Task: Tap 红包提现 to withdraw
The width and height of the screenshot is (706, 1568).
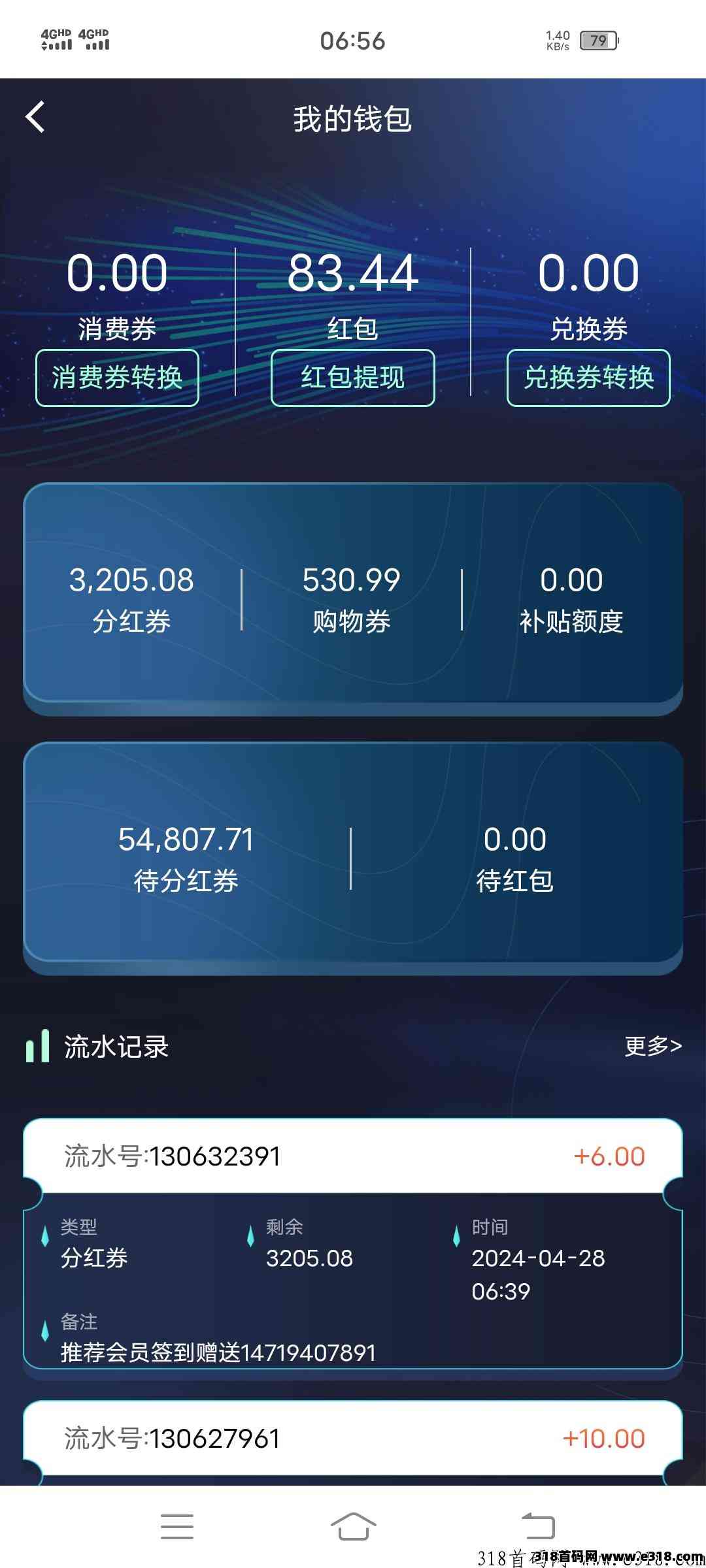Action: 352,378
